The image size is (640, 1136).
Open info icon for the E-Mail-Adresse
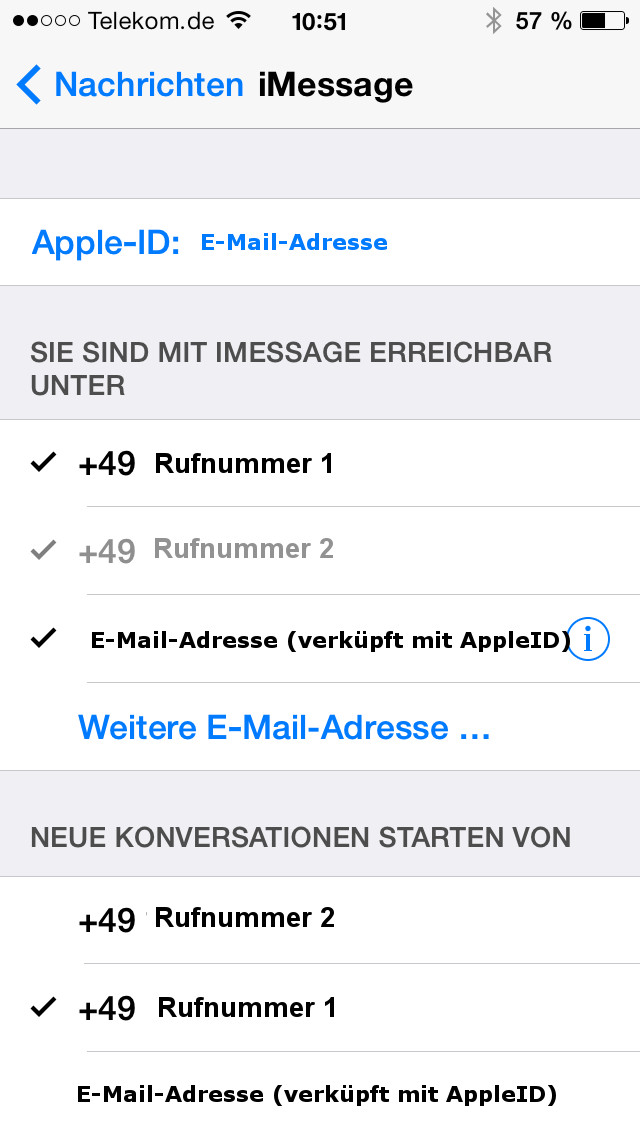[x=588, y=639]
